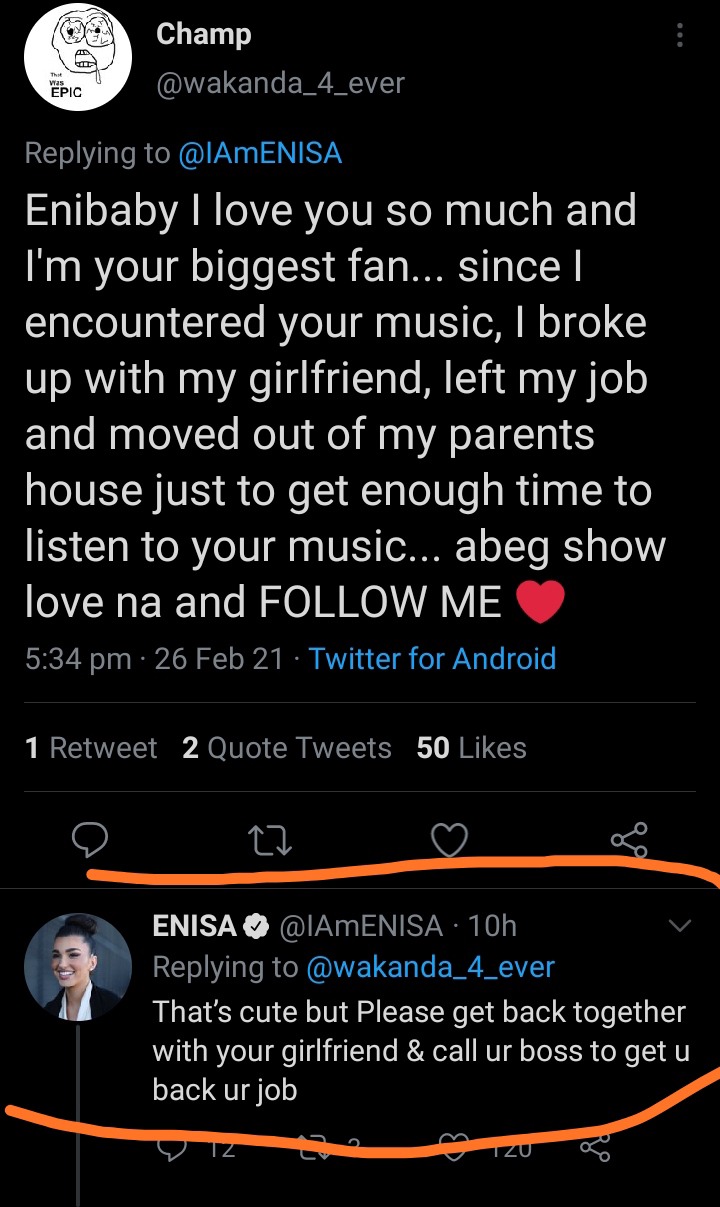View the 2 Quote Tweets
This screenshot has width=720, height=1207.
tap(287, 748)
